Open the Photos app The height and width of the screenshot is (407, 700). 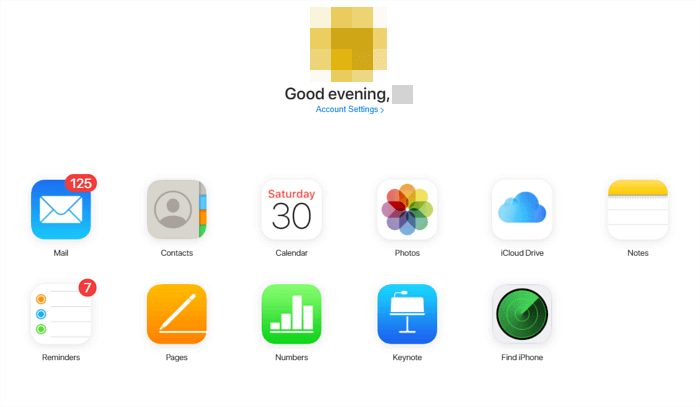coord(407,210)
